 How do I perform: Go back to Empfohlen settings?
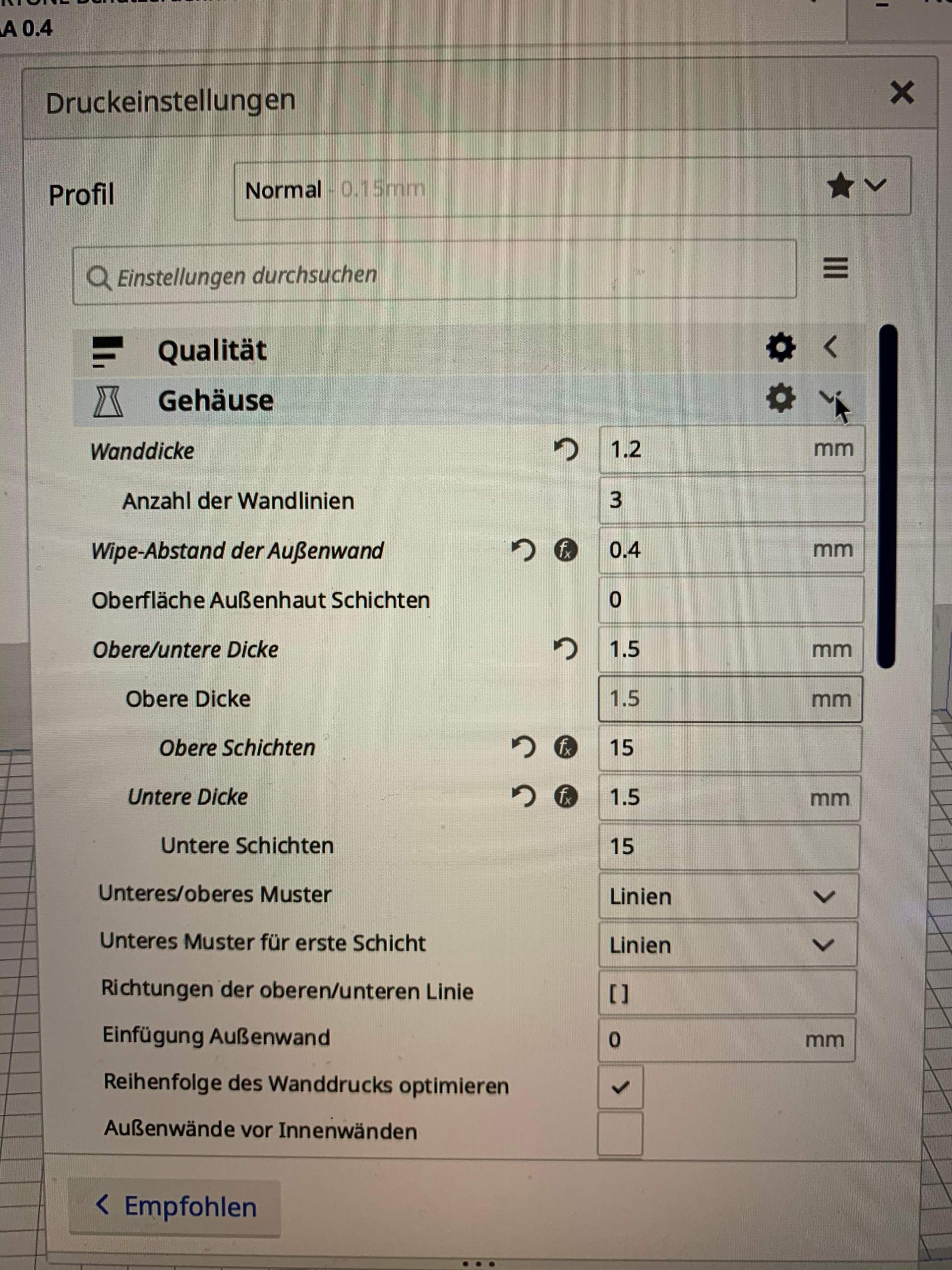pyautogui.click(x=175, y=1207)
